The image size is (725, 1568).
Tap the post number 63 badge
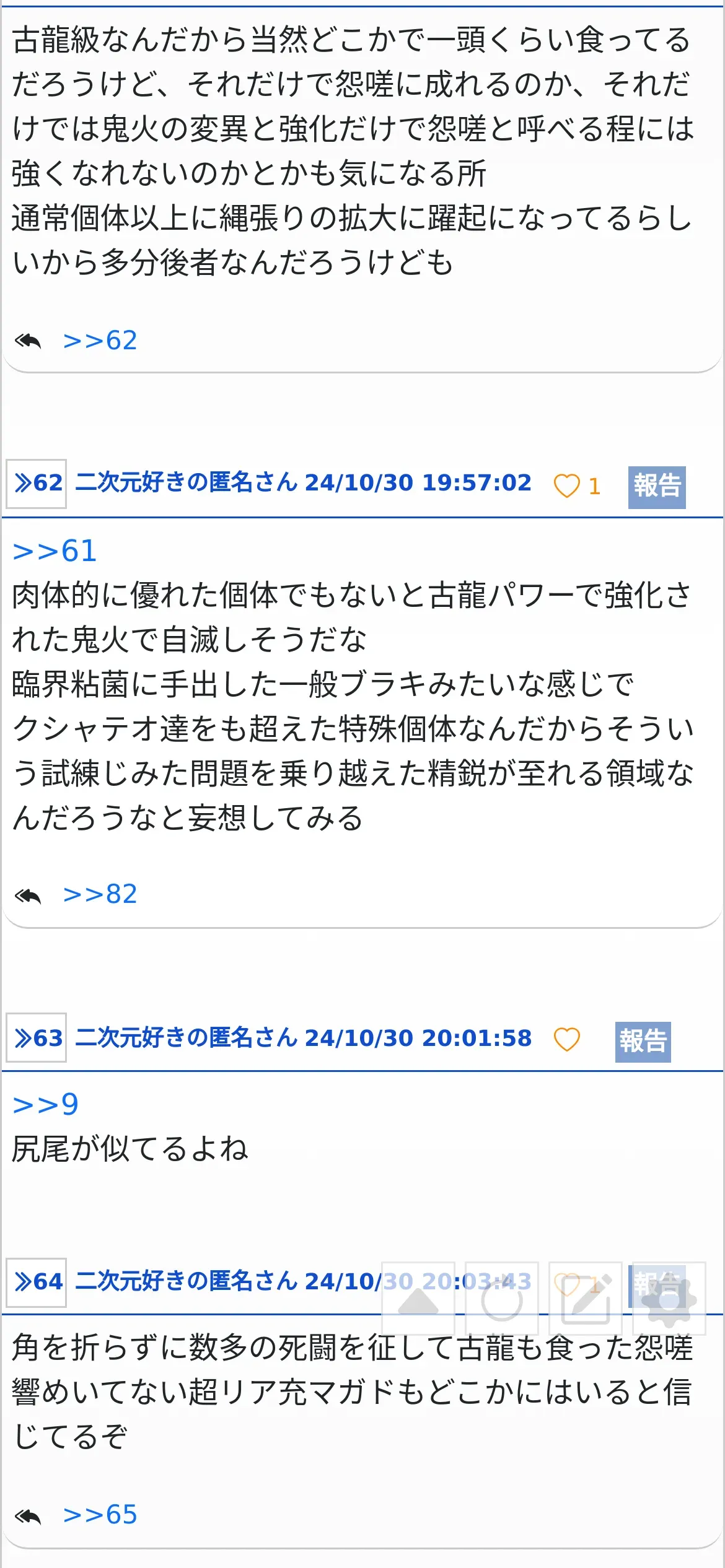click(37, 1038)
